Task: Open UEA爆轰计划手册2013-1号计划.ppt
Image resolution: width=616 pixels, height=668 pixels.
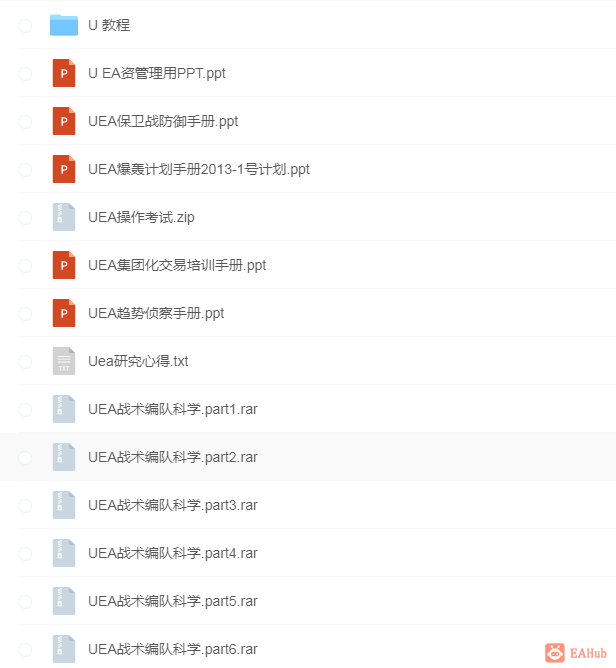Action: [199, 170]
